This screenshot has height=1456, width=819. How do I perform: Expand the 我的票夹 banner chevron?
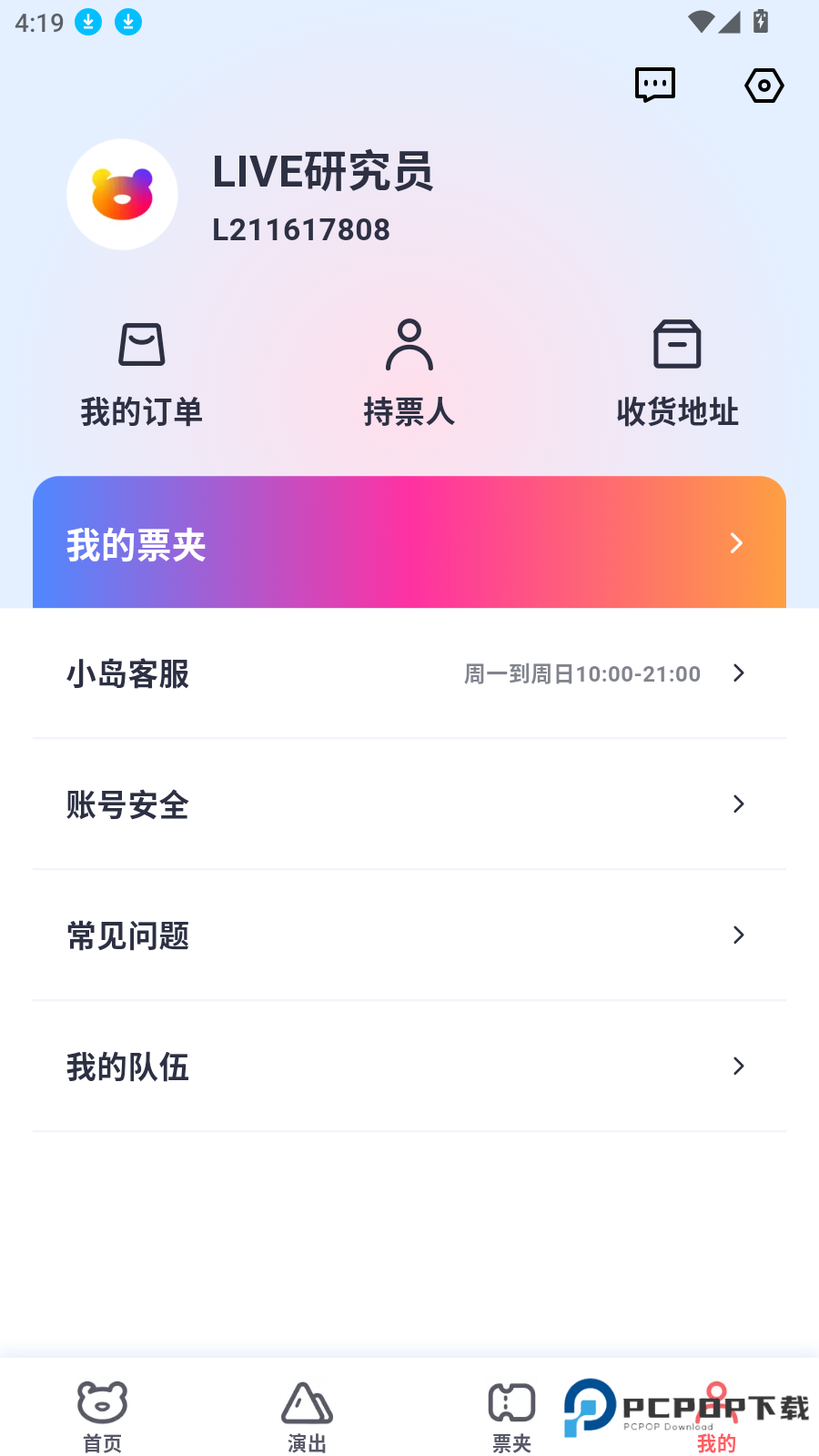(x=737, y=542)
